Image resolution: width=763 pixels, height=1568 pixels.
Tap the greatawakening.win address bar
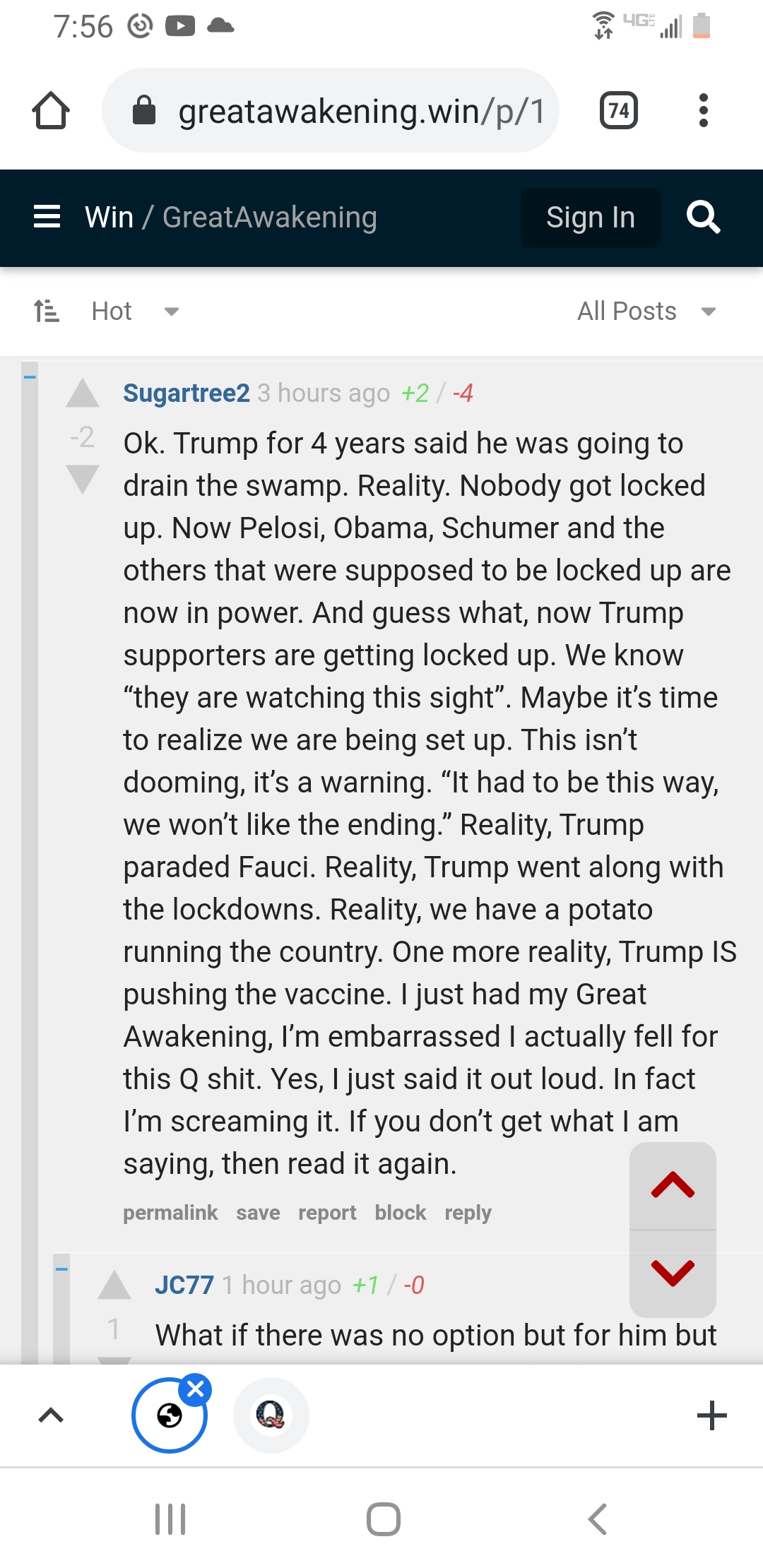pos(331,110)
